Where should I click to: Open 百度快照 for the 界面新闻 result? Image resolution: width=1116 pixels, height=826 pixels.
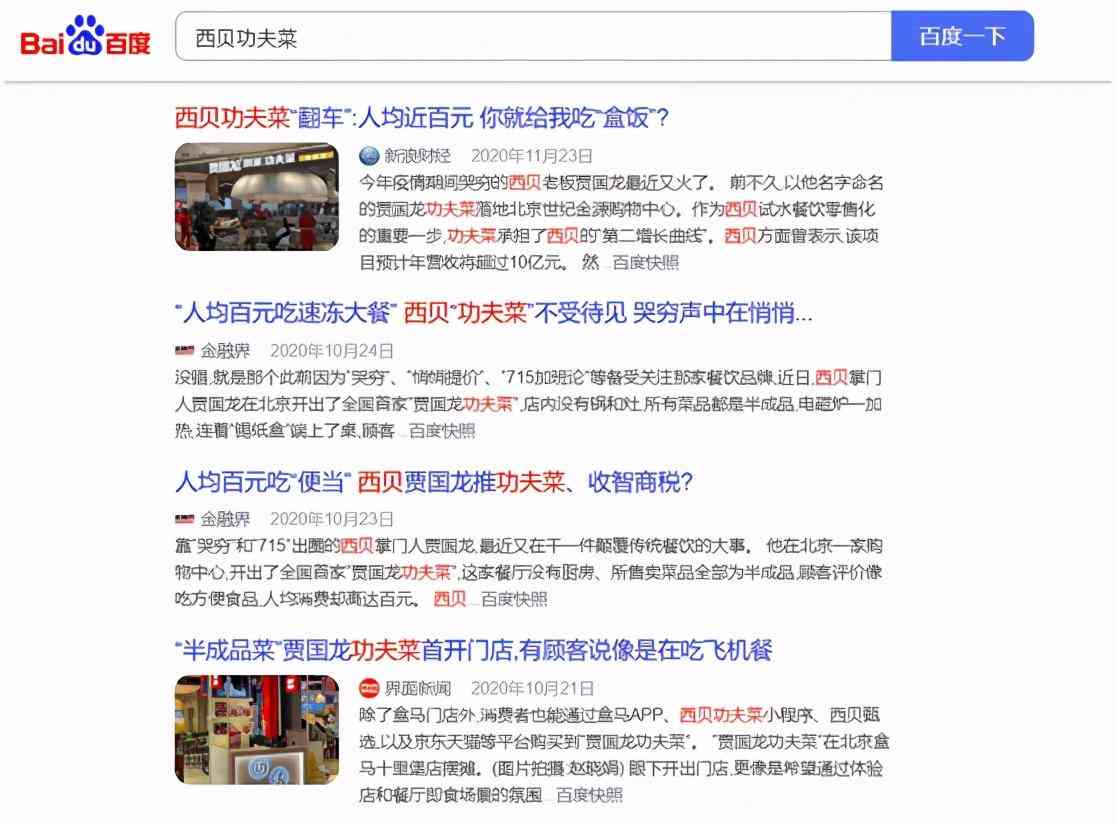pos(589,795)
